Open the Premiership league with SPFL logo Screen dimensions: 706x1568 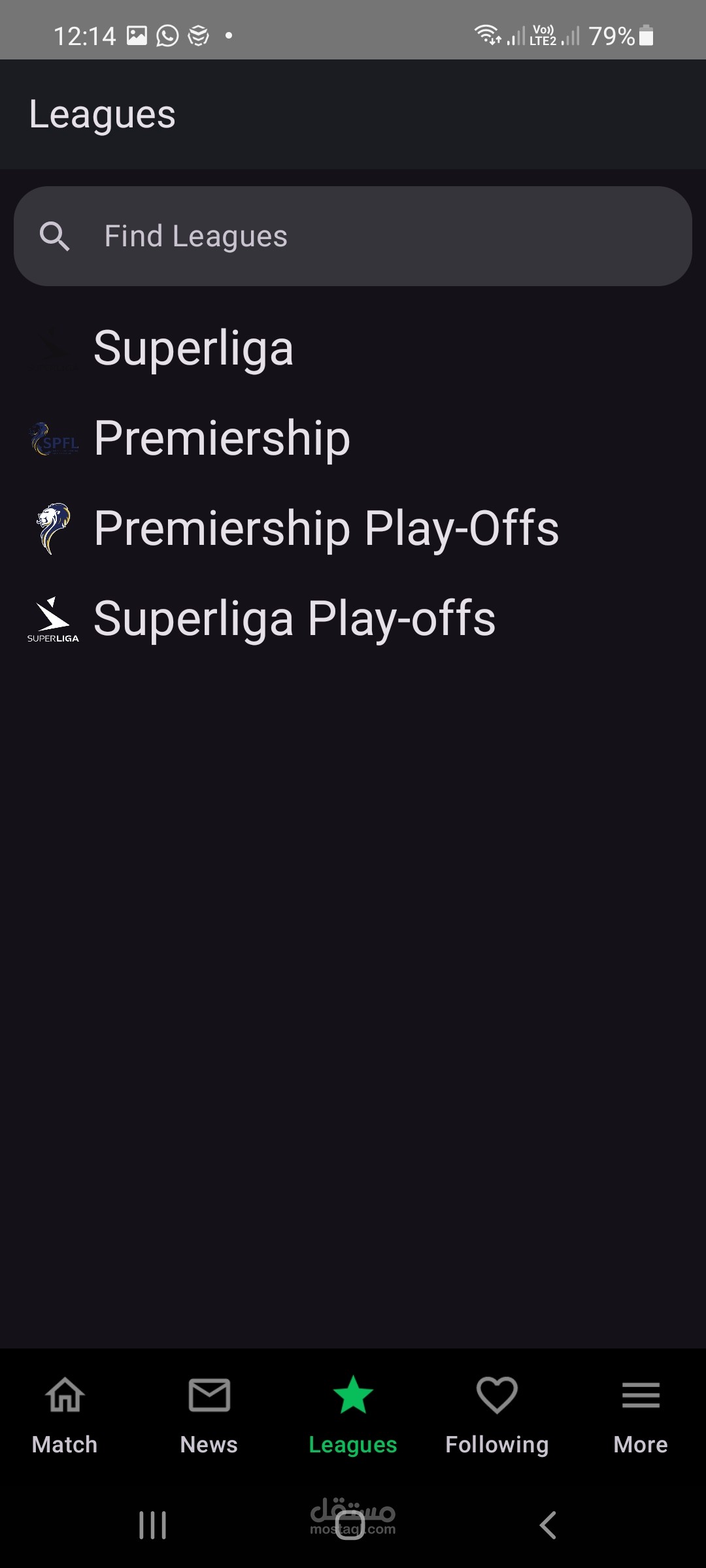(353, 438)
